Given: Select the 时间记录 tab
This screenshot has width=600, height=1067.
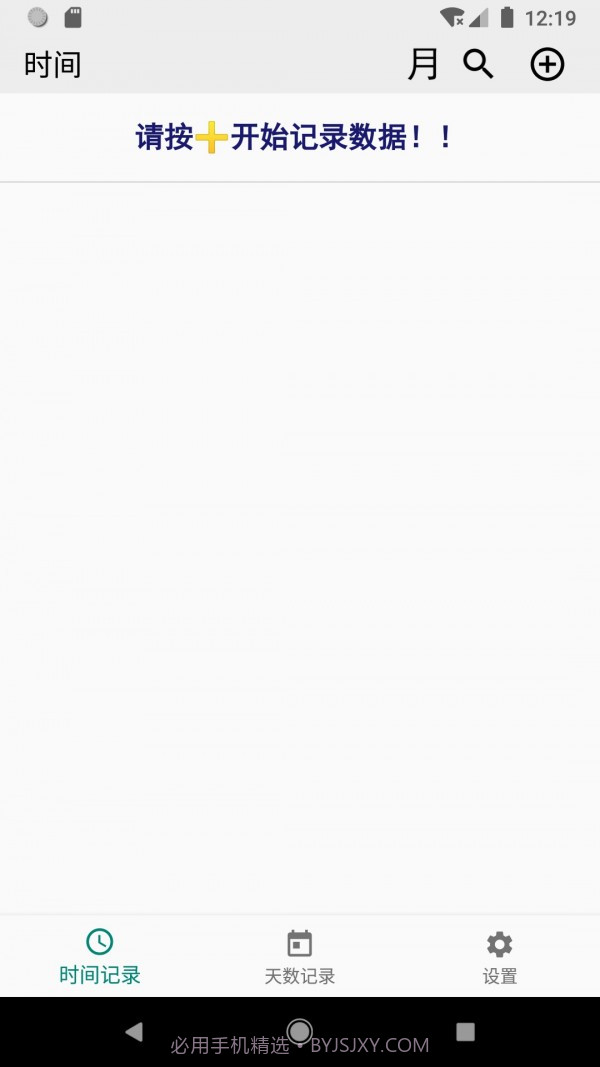Looking at the screenshot, I should (100, 956).
